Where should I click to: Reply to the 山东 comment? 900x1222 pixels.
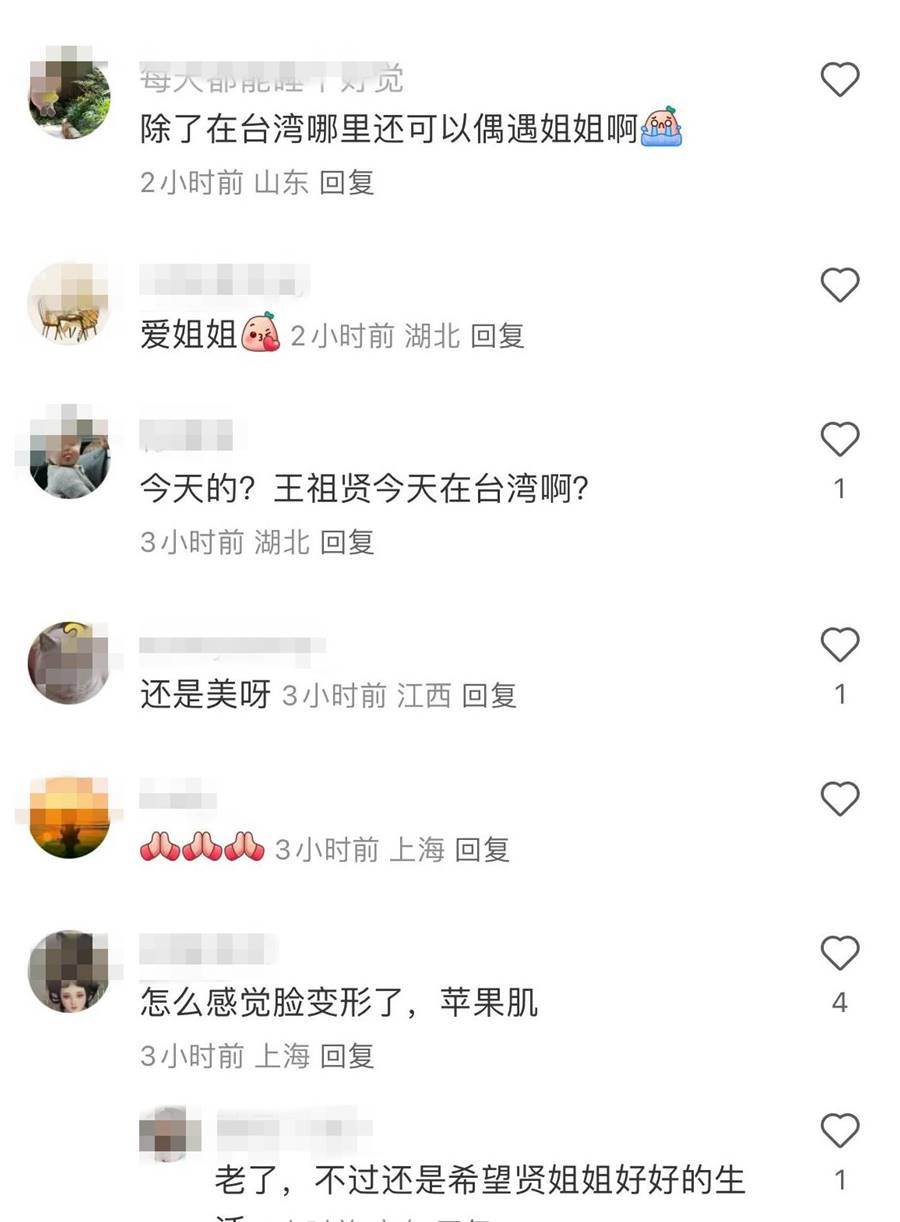point(347,183)
